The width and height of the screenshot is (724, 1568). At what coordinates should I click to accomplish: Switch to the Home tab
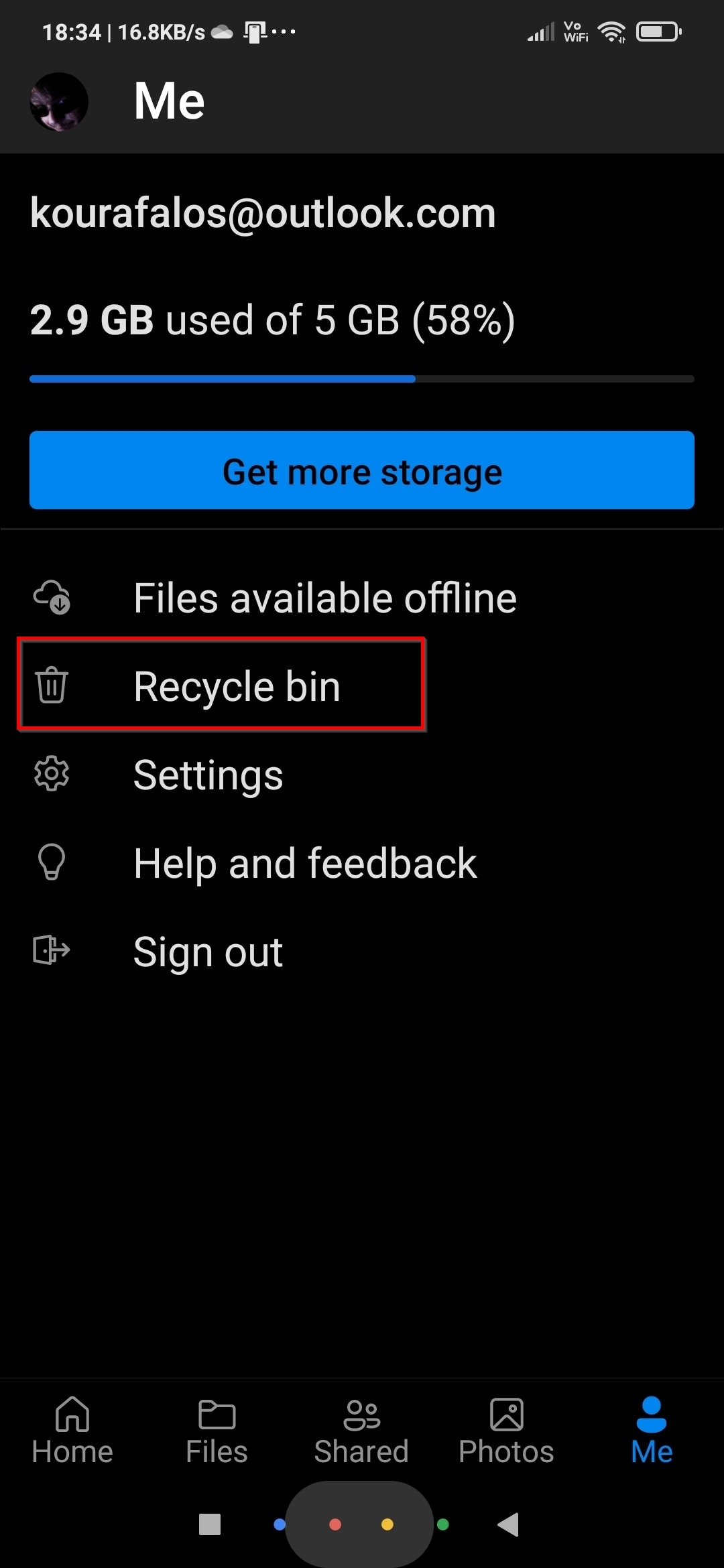click(72, 1430)
